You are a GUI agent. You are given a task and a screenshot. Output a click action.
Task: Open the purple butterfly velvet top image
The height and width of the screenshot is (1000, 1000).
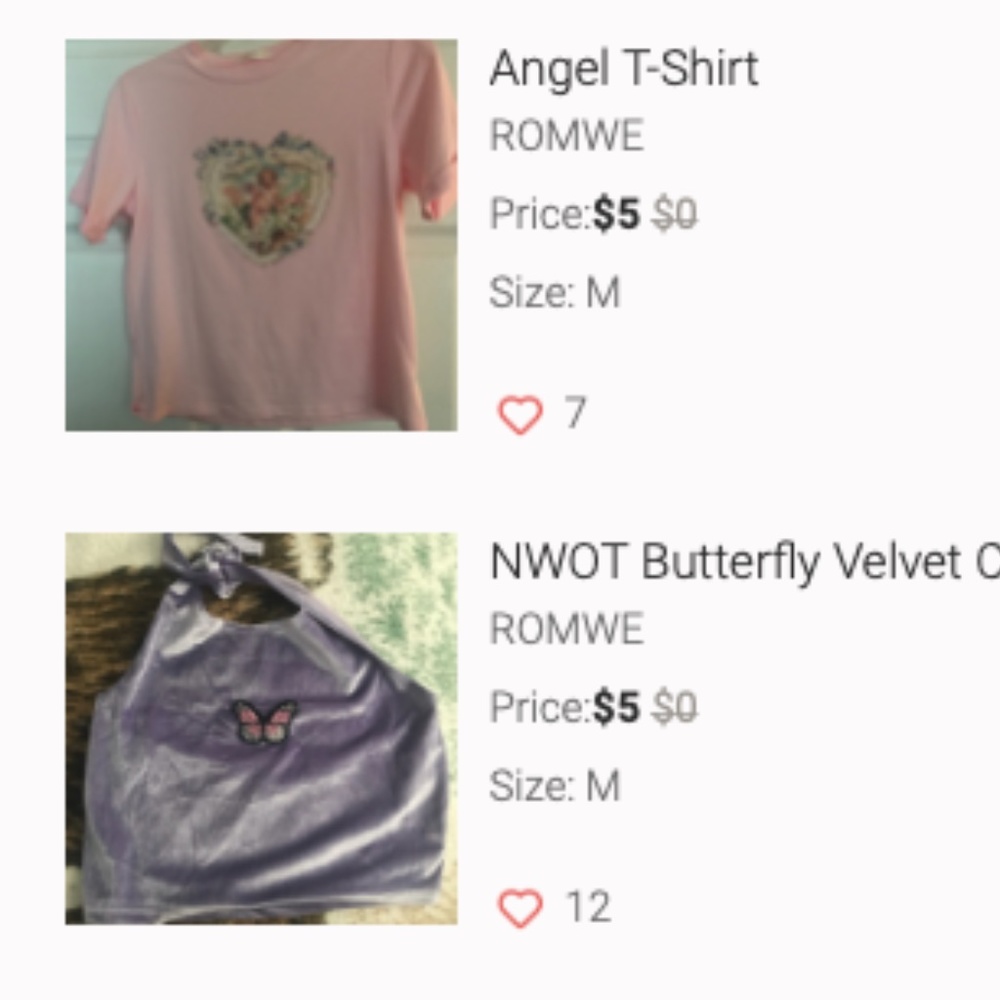click(x=261, y=728)
